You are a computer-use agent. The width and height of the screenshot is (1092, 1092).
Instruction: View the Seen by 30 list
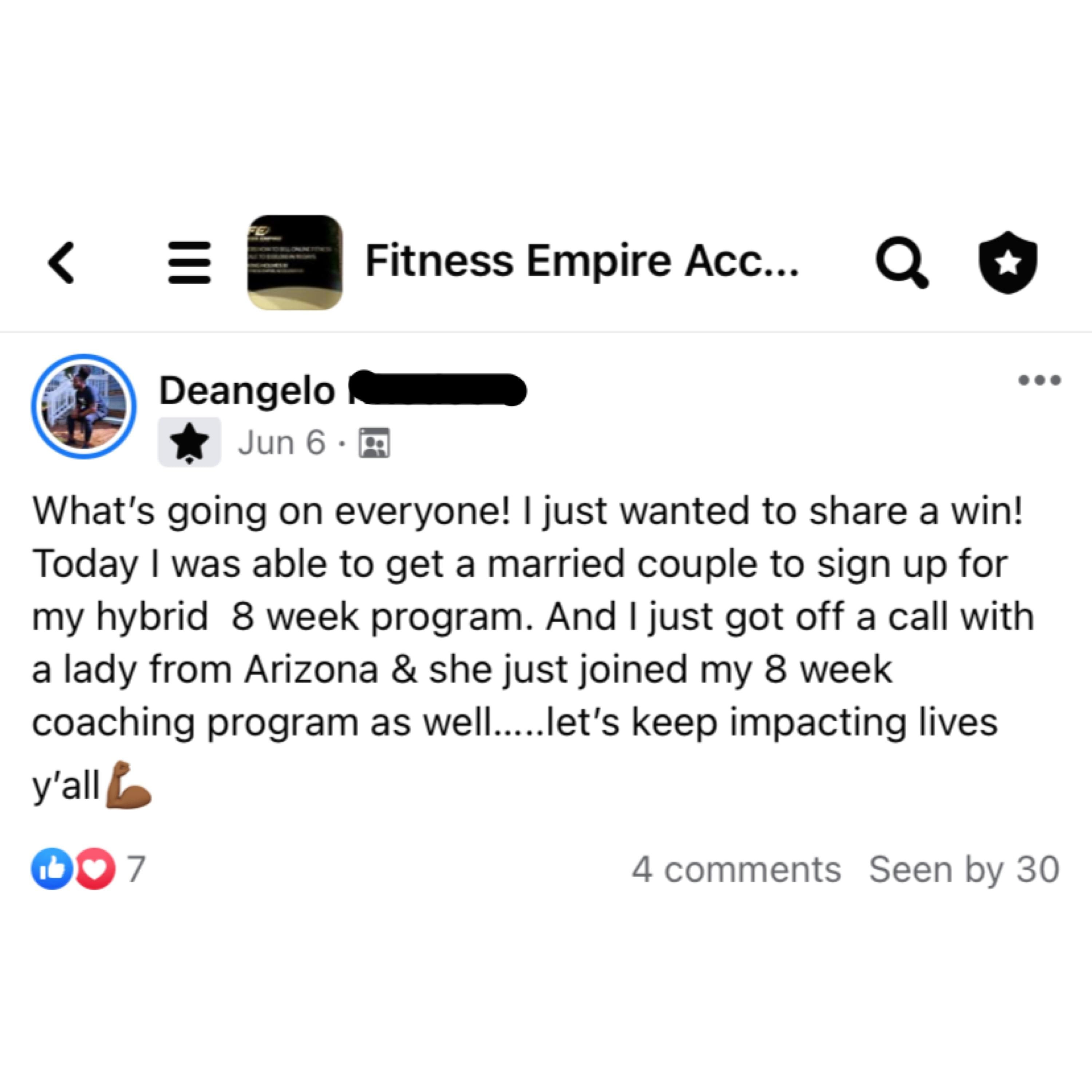pyautogui.click(x=964, y=869)
